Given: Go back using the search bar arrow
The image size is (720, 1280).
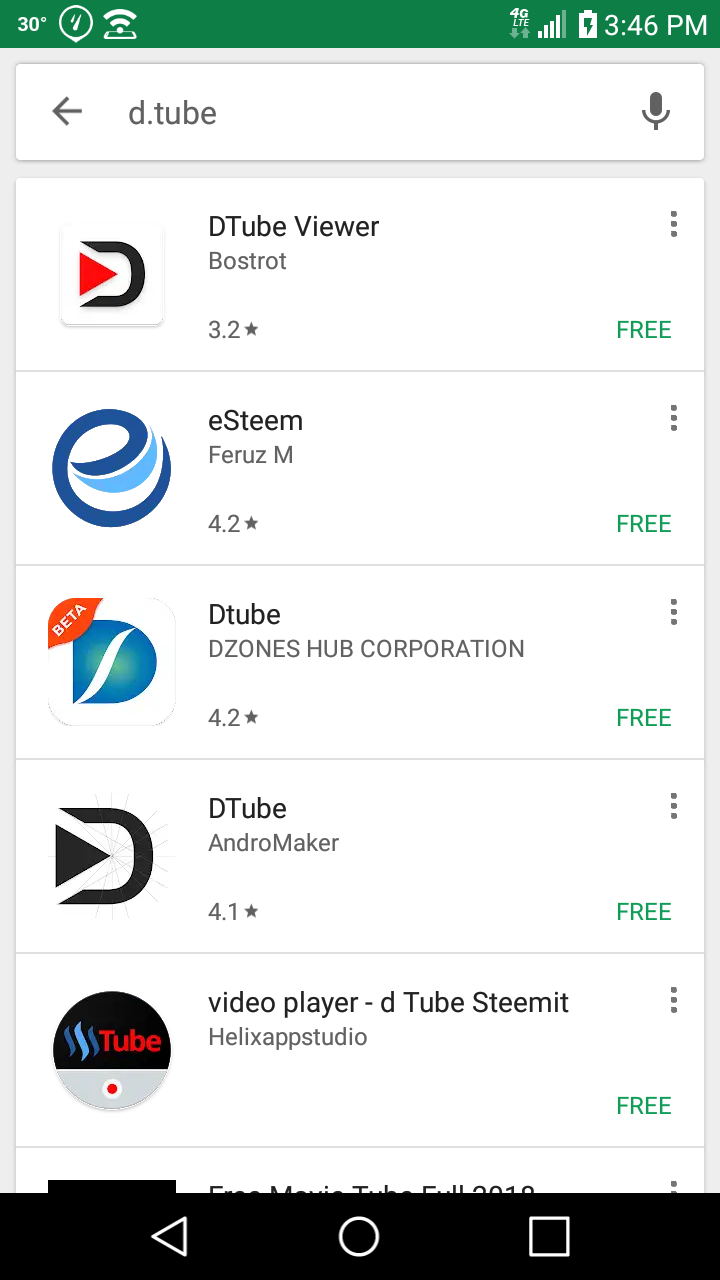Looking at the screenshot, I should tap(67, 112).
